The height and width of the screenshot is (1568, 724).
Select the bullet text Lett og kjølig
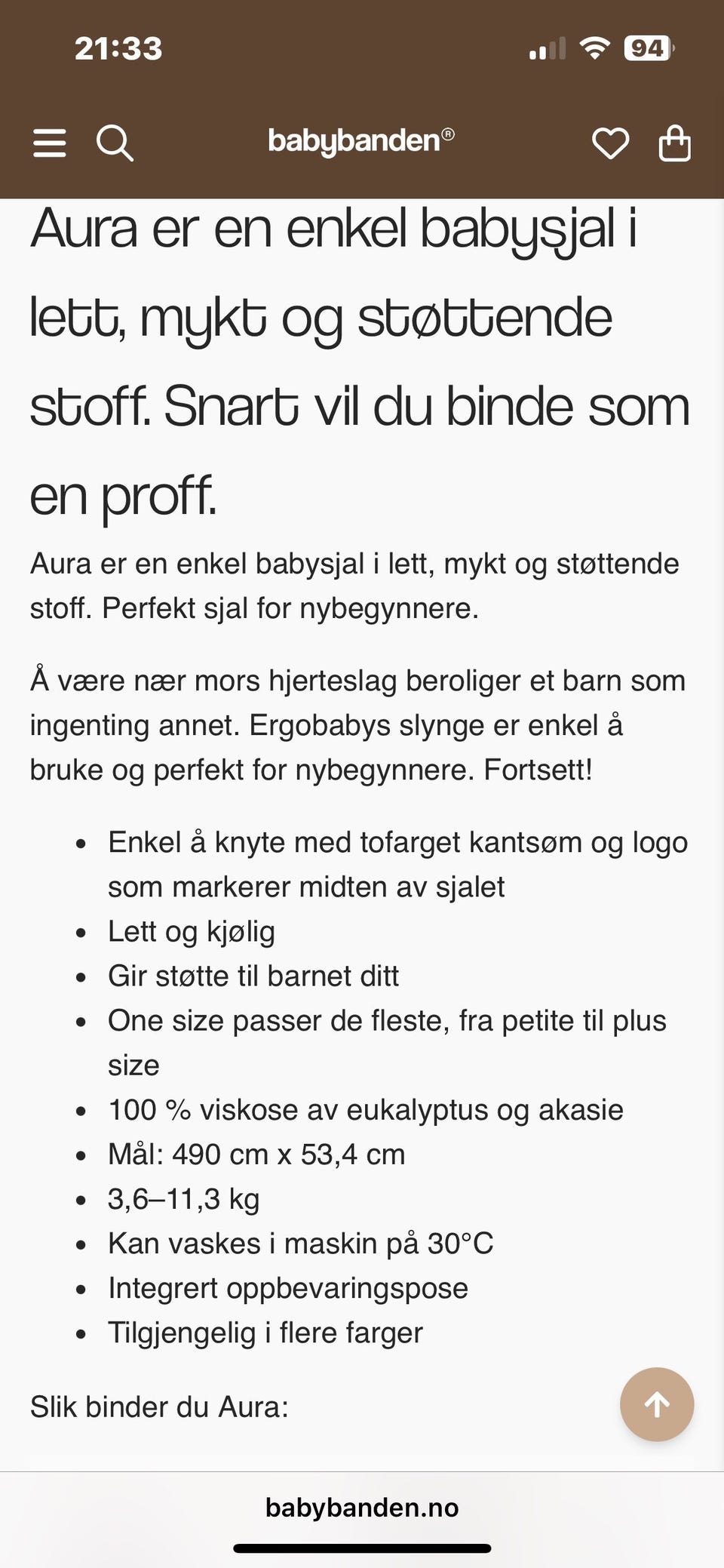193,932
